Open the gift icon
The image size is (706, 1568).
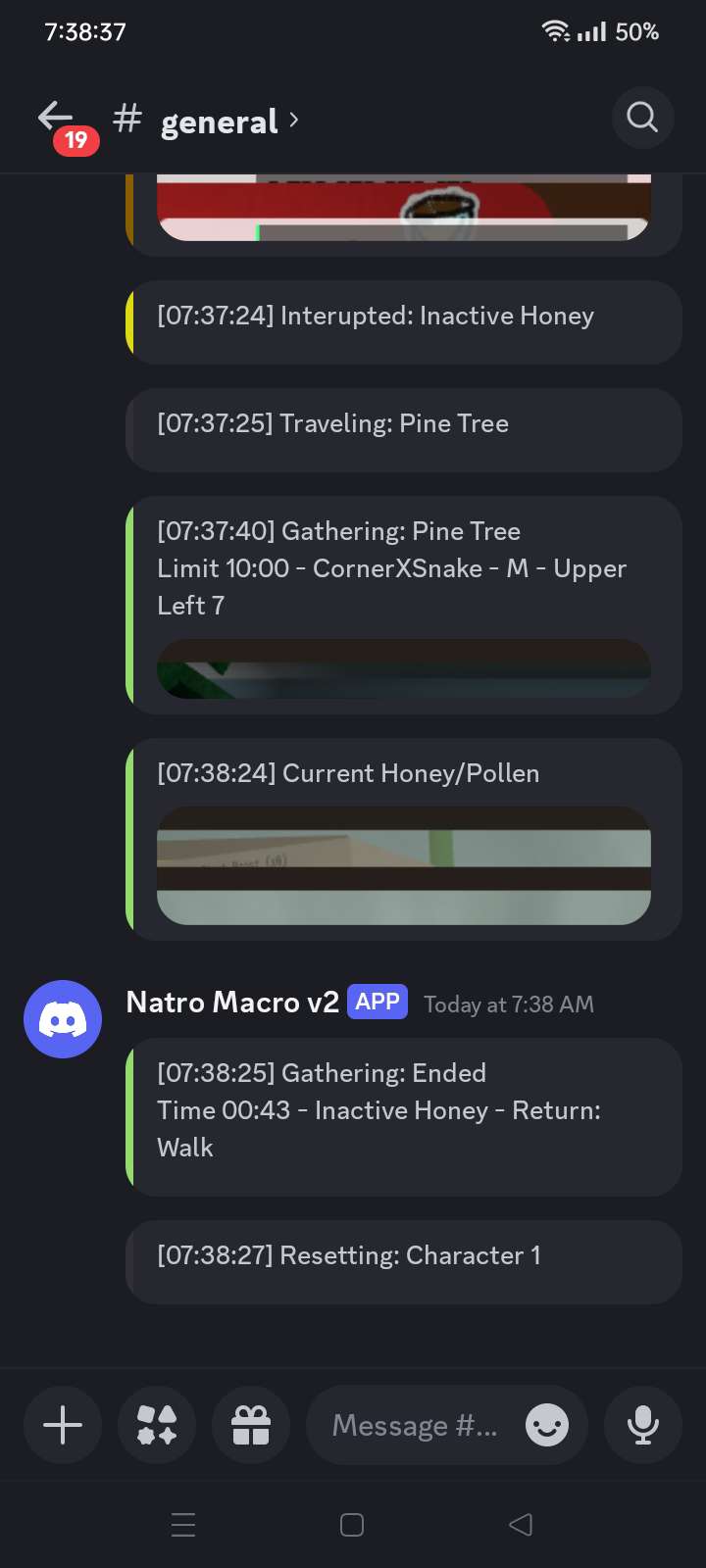point(251,1425)
